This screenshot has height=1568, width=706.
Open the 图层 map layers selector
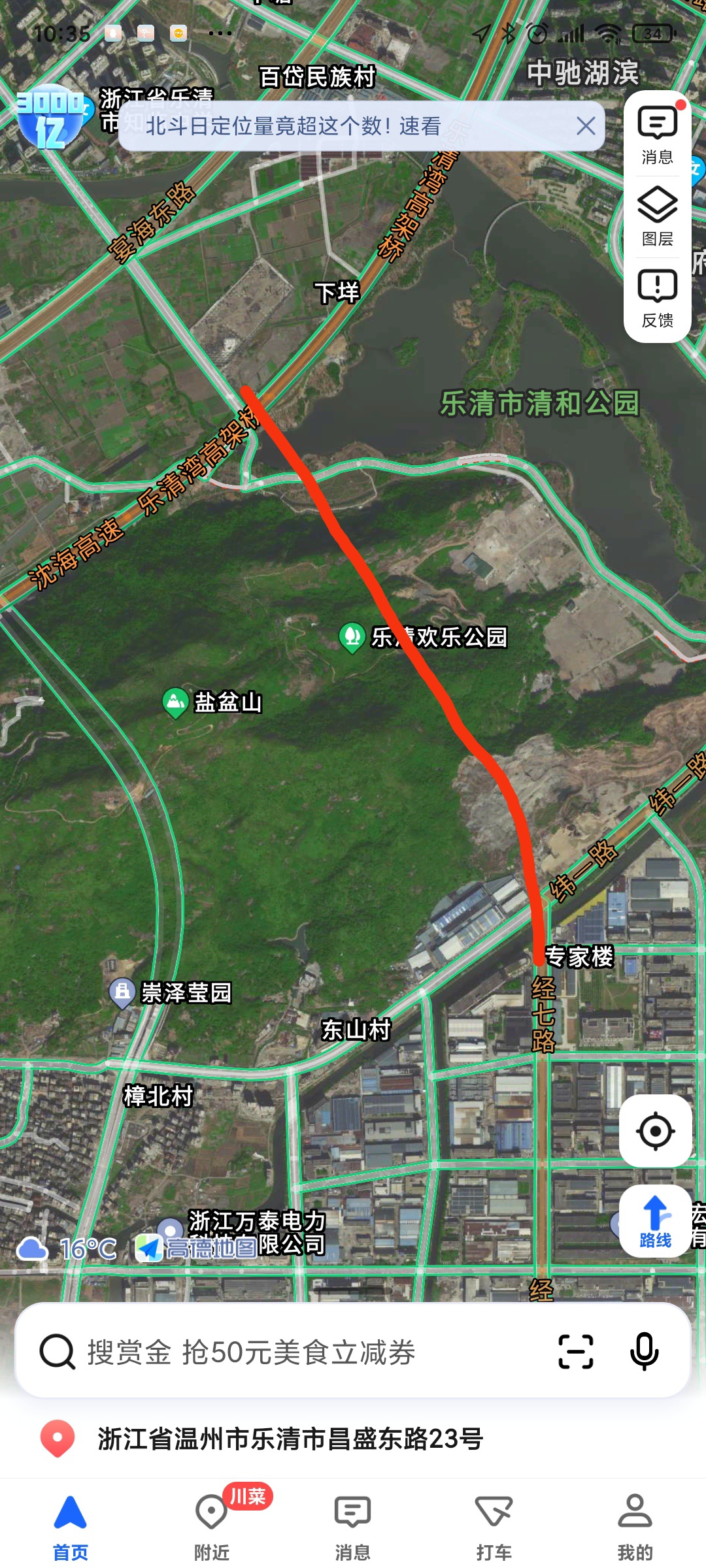(657, 217)
